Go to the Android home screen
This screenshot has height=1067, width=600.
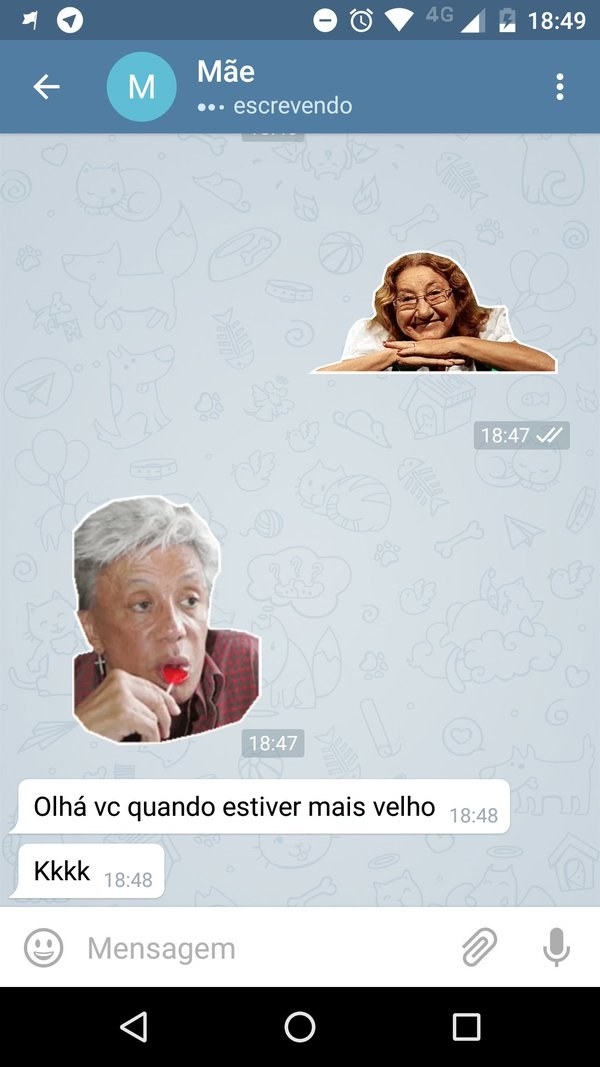click(x=300, y=1026)
